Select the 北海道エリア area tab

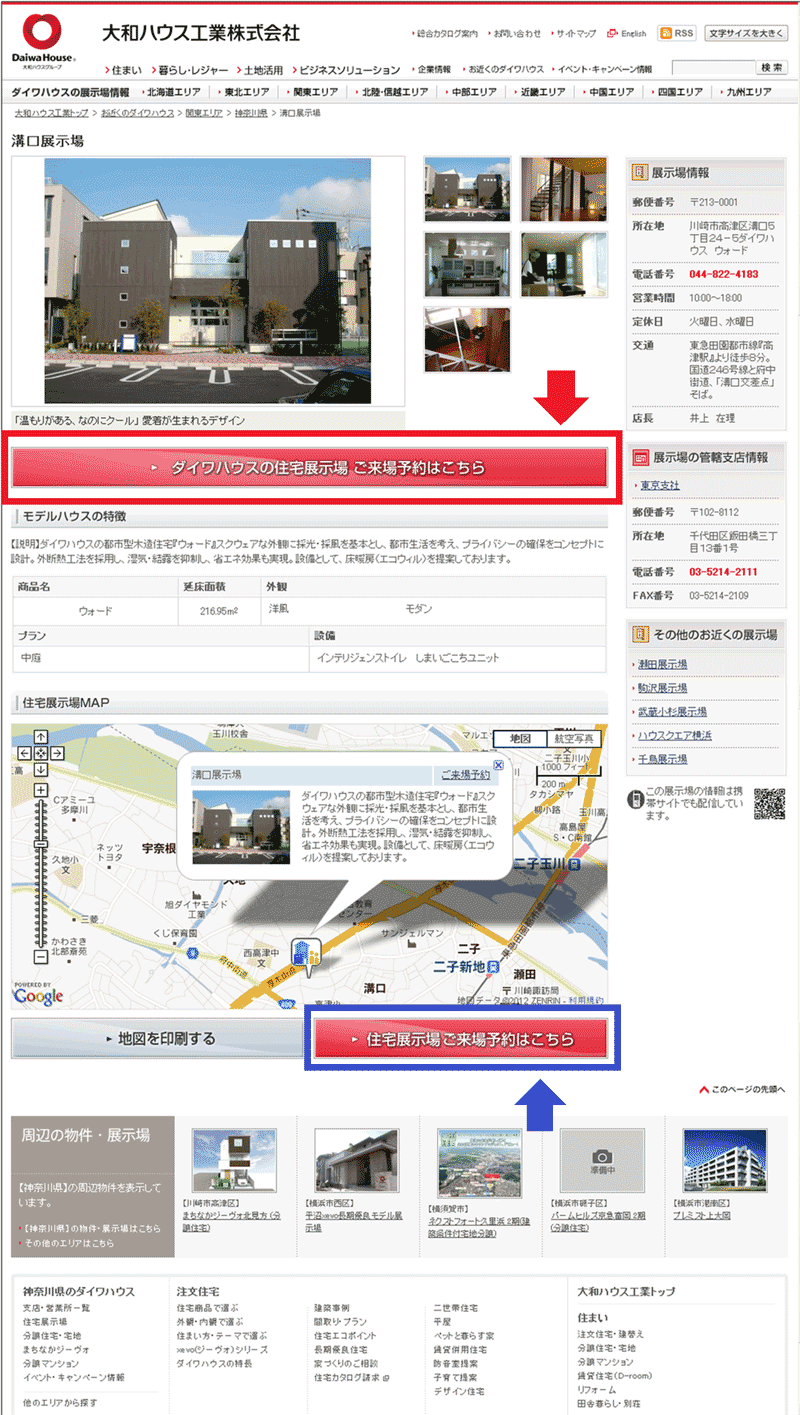174,91
